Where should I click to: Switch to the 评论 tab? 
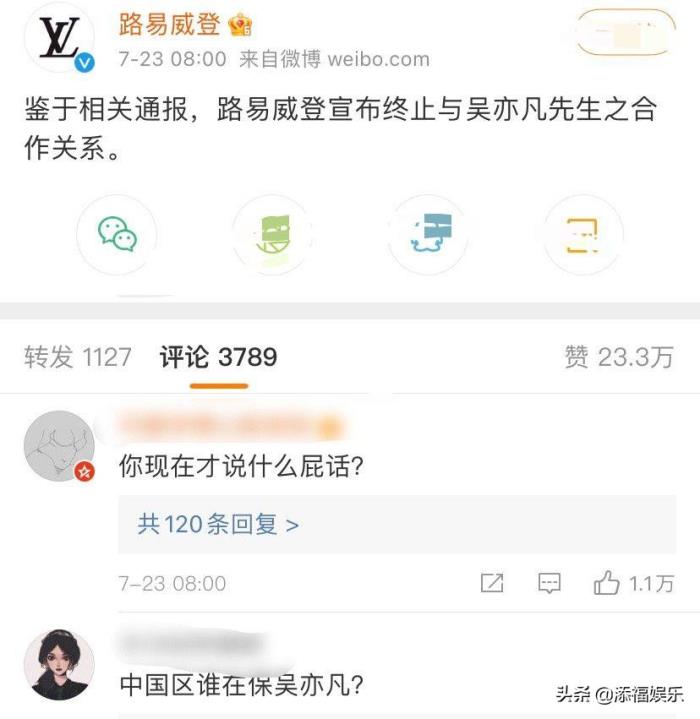pos(218,357)
